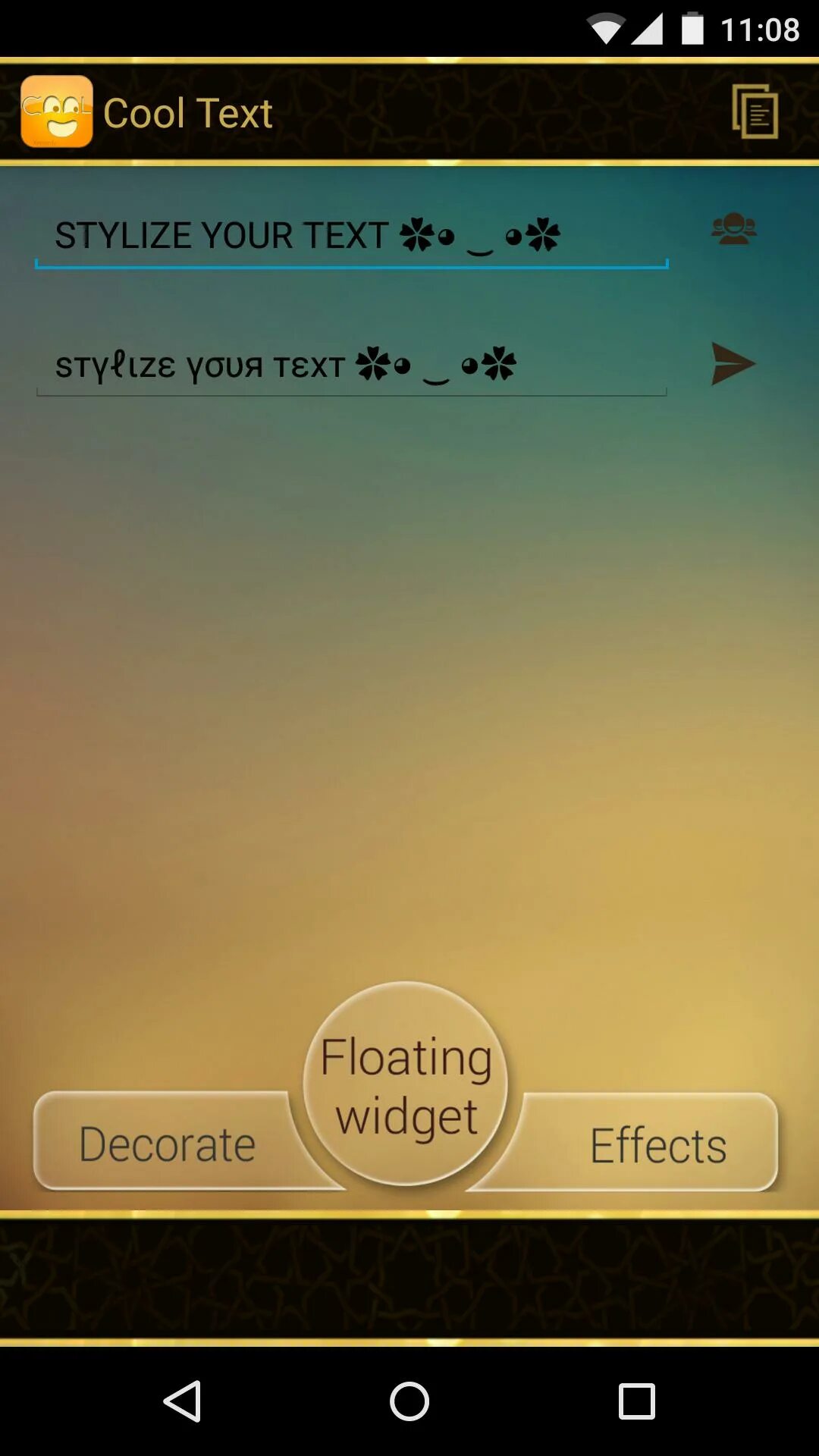819x1456 pixels.
Task: Tap the stylized output text field
Action: point(351,366)
